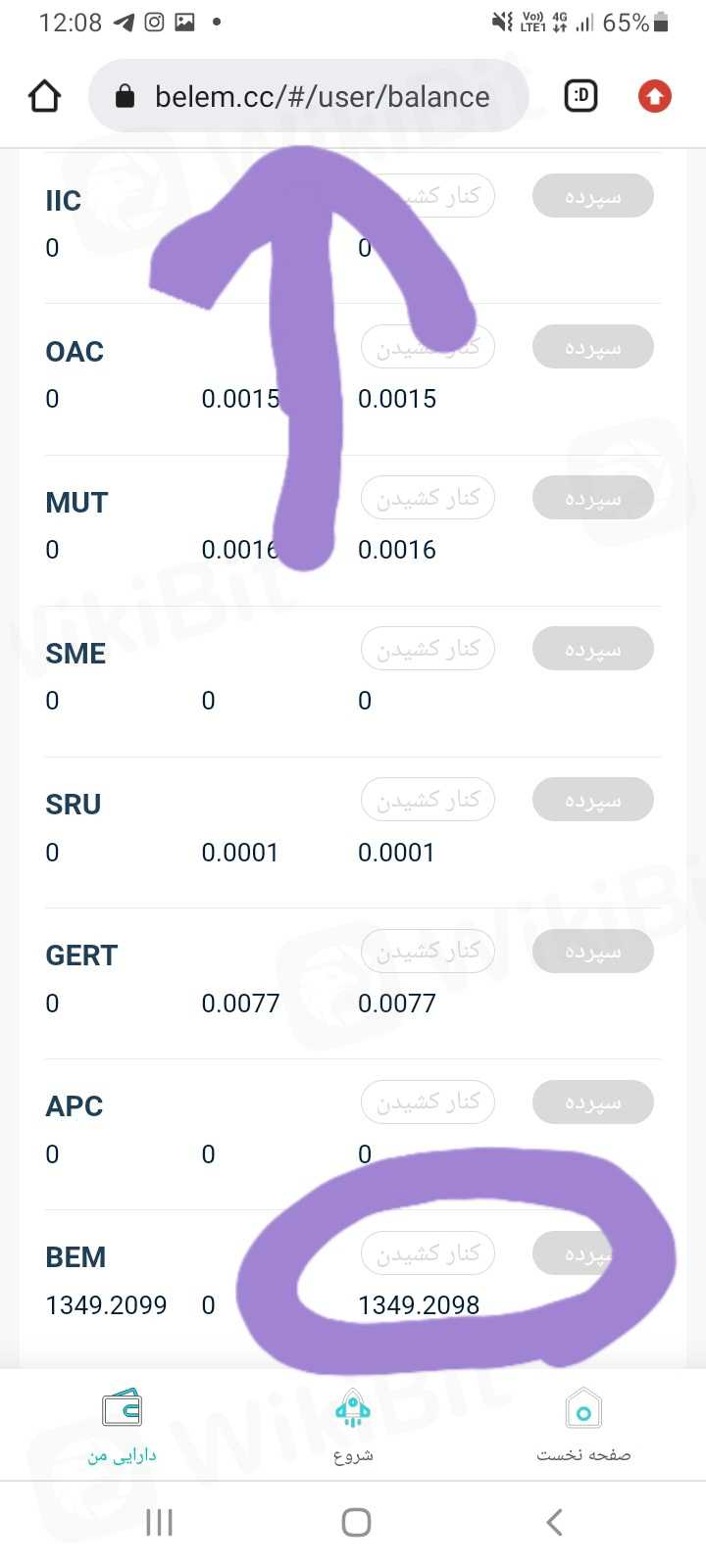Viewport: 706px width, 1568px height.
Task: Switch to the دارایی من tab
Action: pyautogui.click(x=122, y=1426)
